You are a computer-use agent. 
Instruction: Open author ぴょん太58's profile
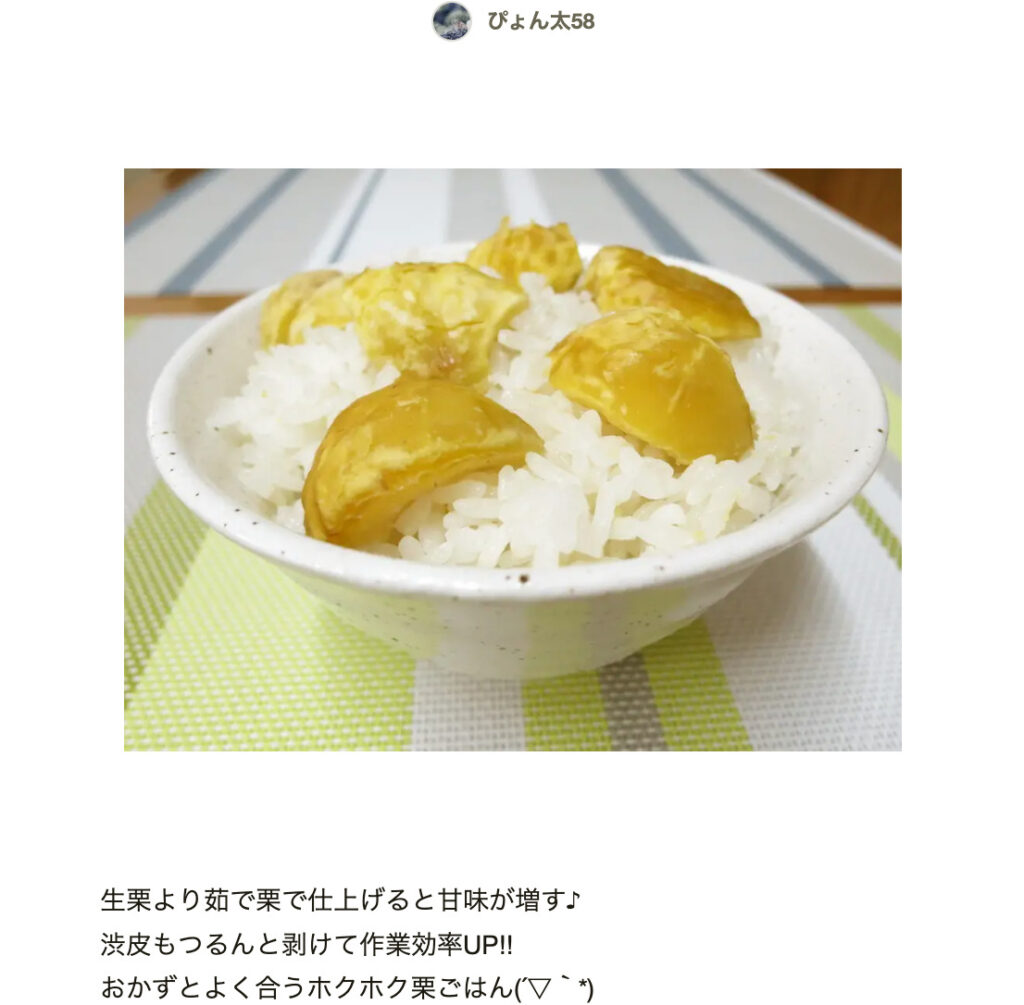[x=539, y=21]
